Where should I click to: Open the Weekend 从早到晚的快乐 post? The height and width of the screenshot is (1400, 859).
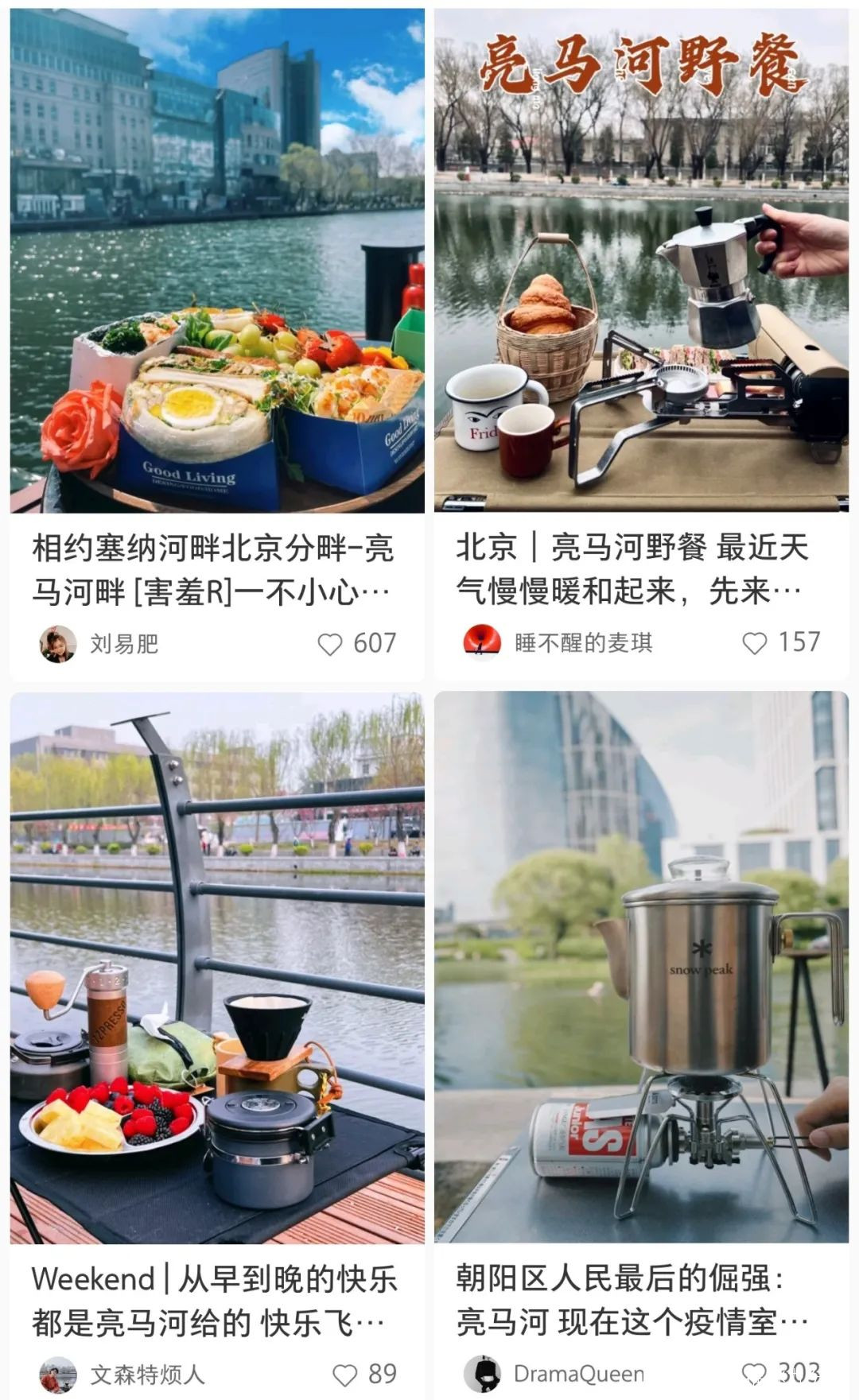click(216, 966)
